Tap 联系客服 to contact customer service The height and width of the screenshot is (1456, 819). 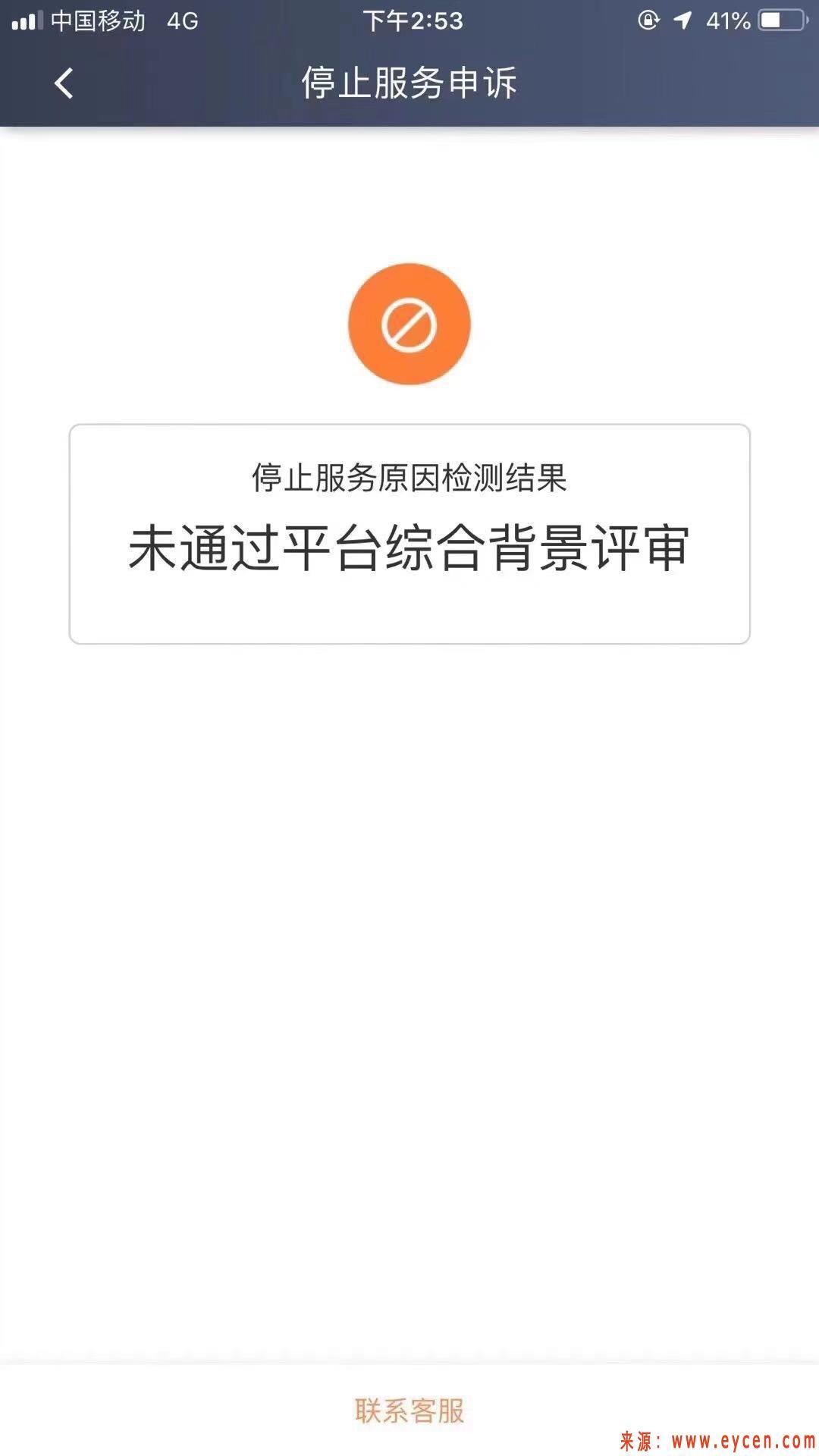pyautogui.click(x=409, y=1410)
